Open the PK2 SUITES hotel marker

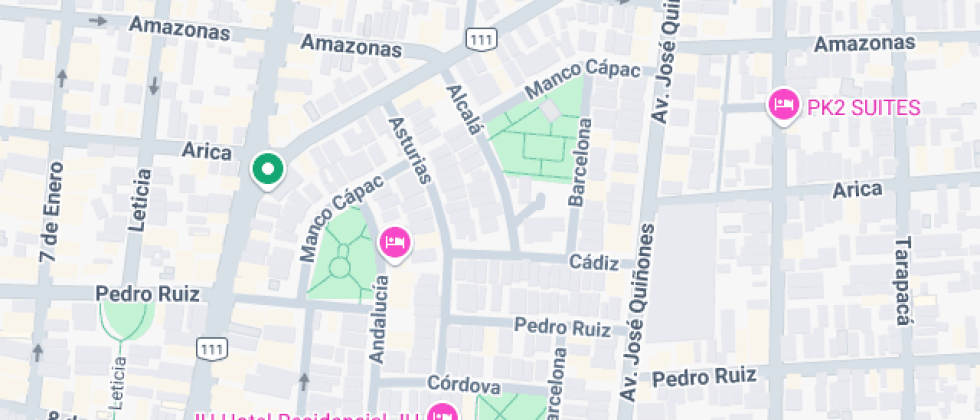coord(783,105)
